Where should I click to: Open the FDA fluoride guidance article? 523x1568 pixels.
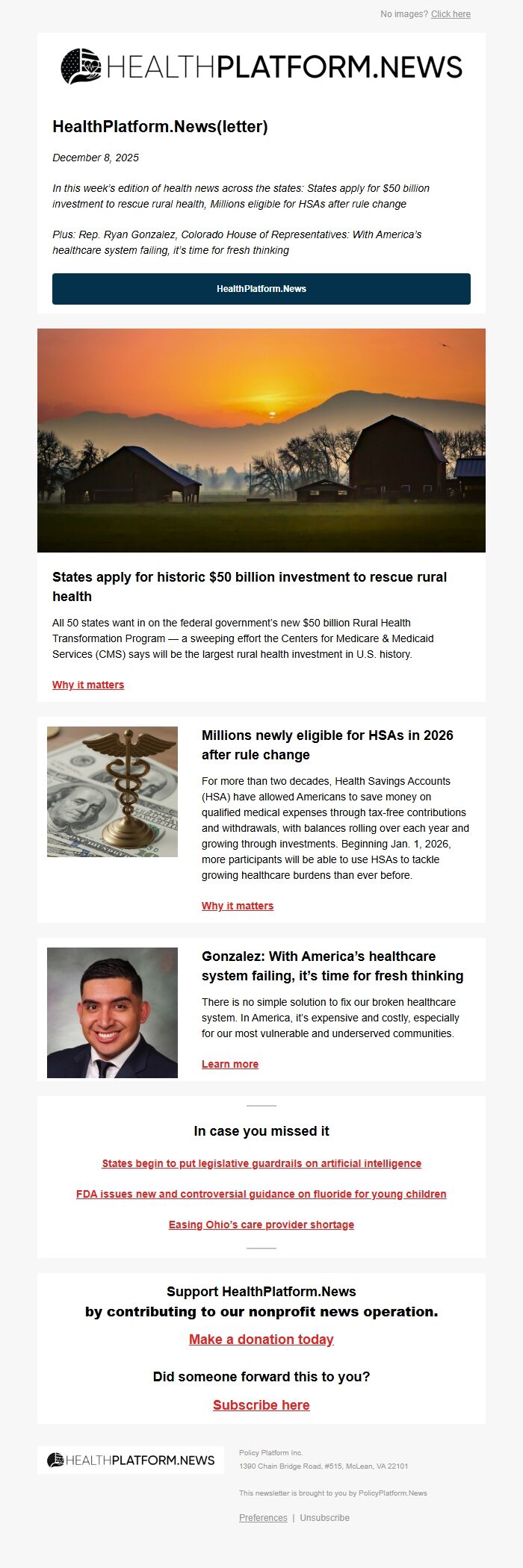point(261,1194)
